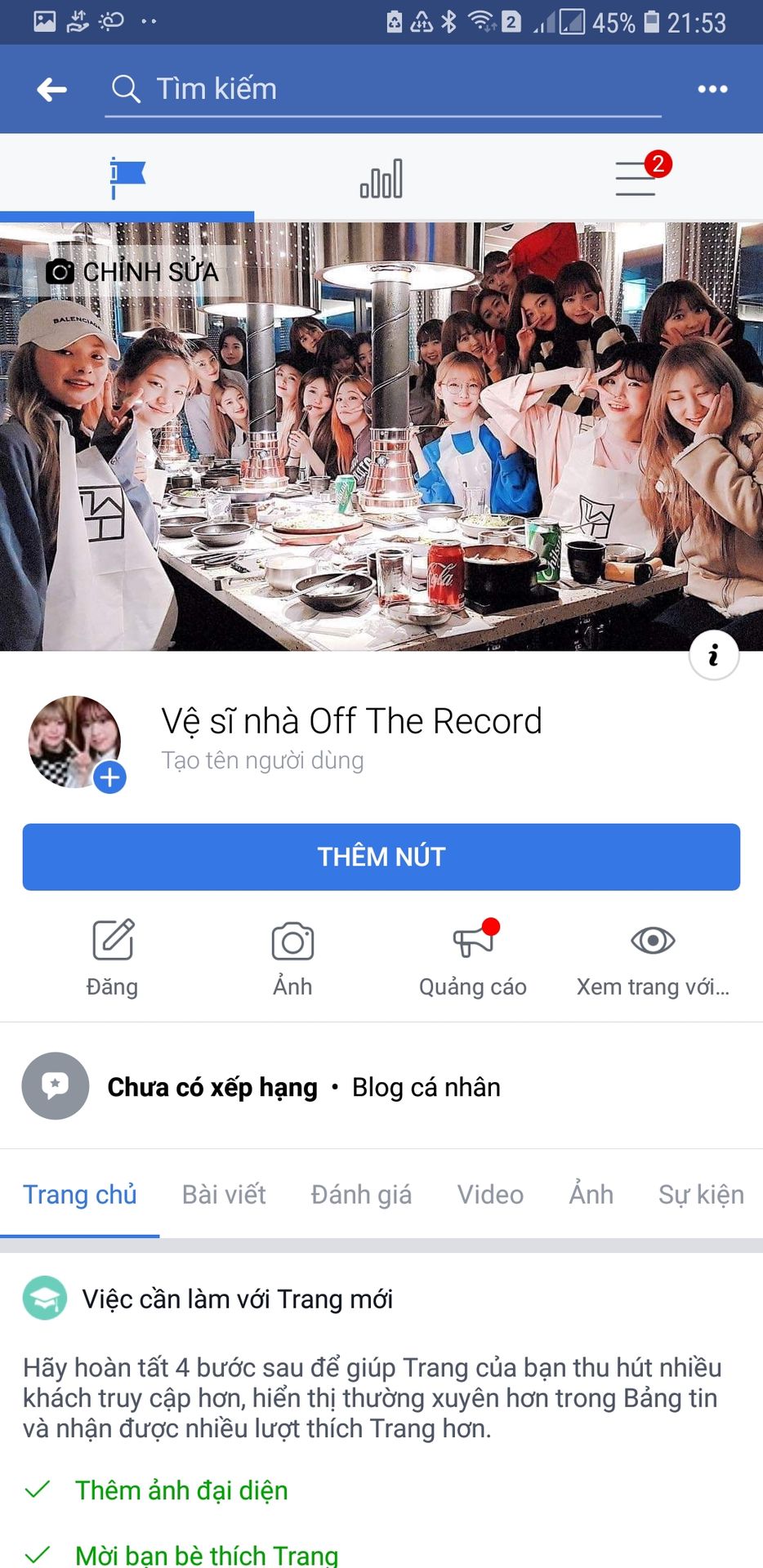Tap CHỈNH SỬA to edit cover photo

pyautogui.click(x=132, y=271)
